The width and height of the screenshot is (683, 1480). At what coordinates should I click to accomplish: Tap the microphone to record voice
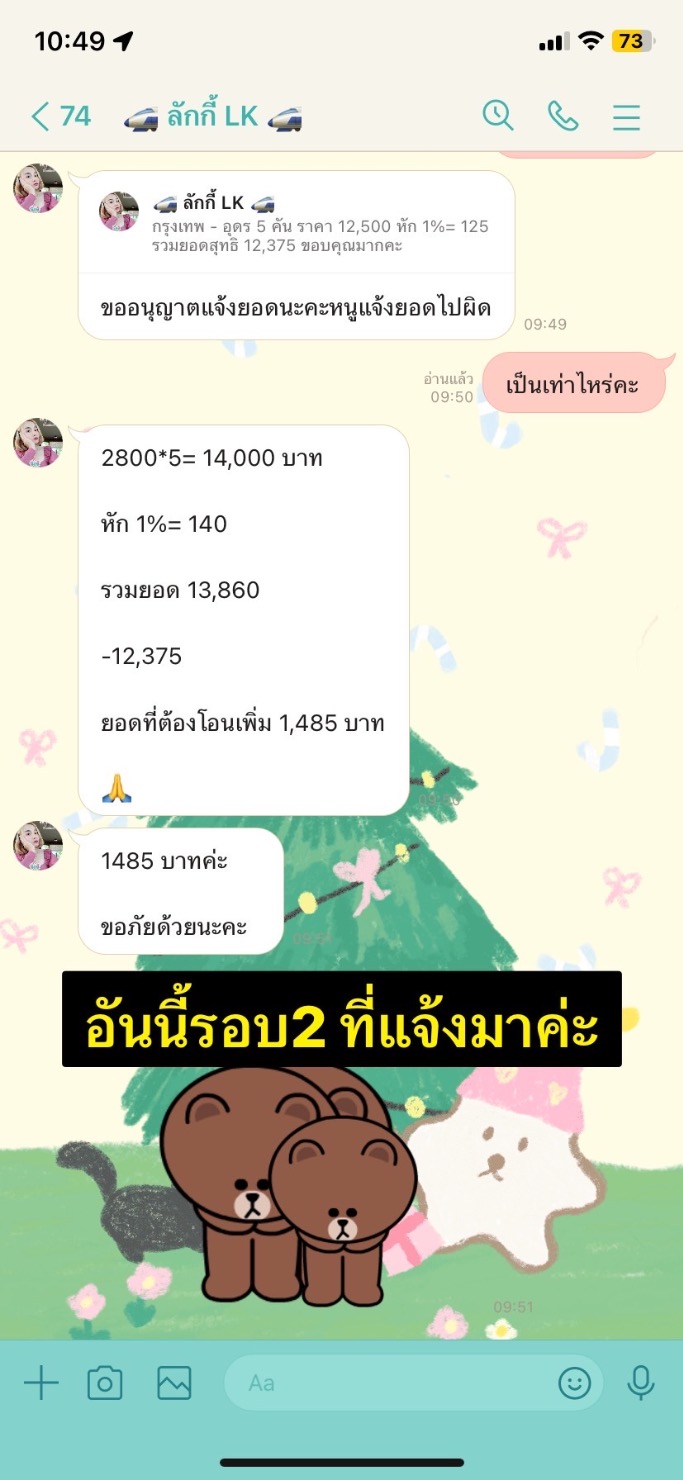[x=640, y=1383]
